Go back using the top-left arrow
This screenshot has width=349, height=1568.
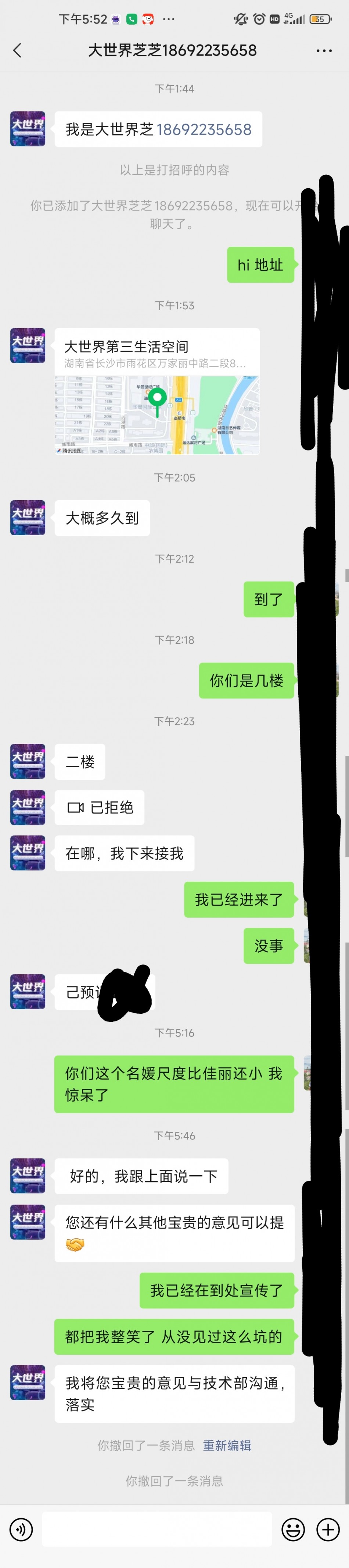pos(17,50)
